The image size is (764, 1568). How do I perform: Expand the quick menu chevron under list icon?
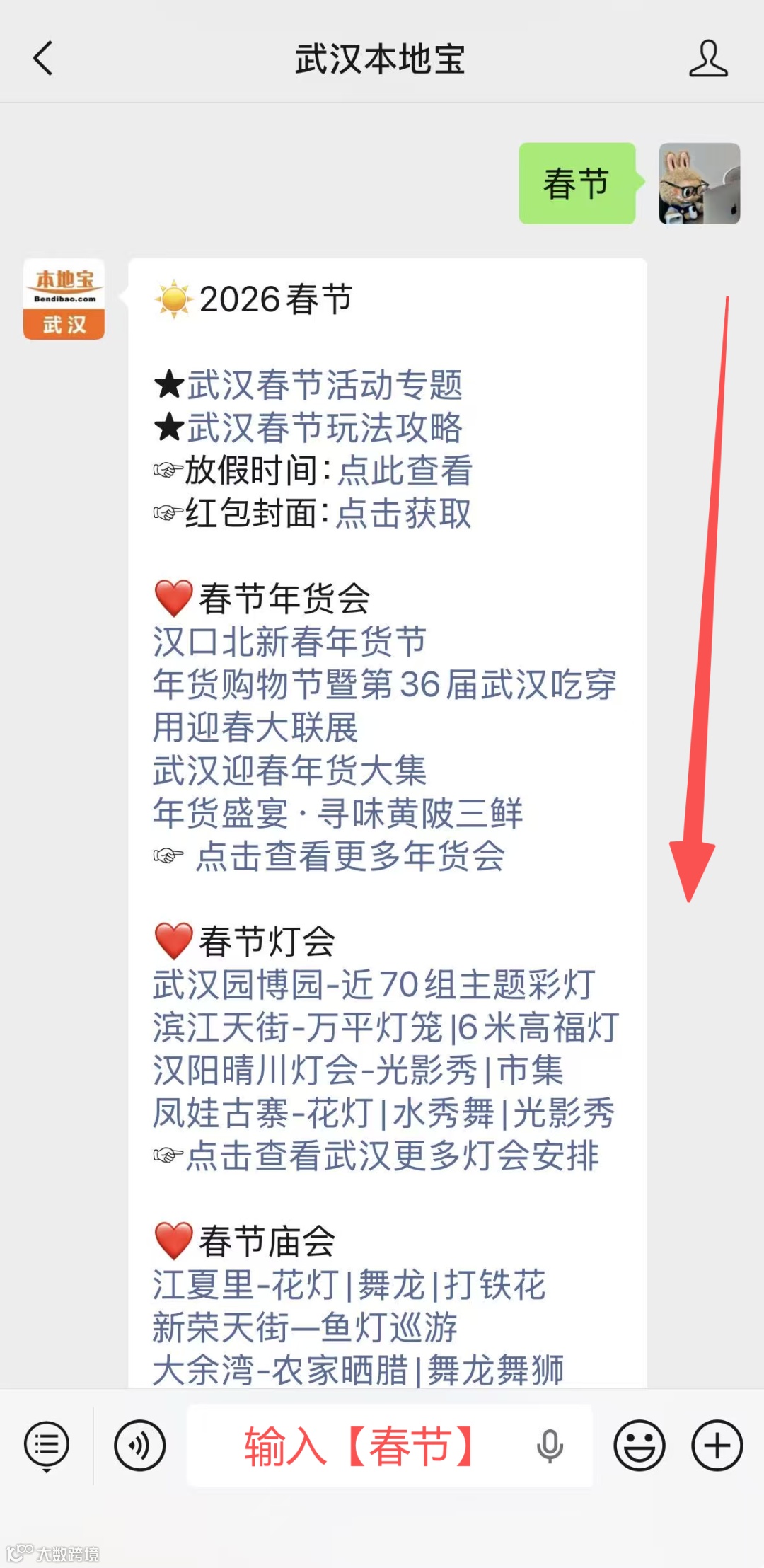point(45,1470)
